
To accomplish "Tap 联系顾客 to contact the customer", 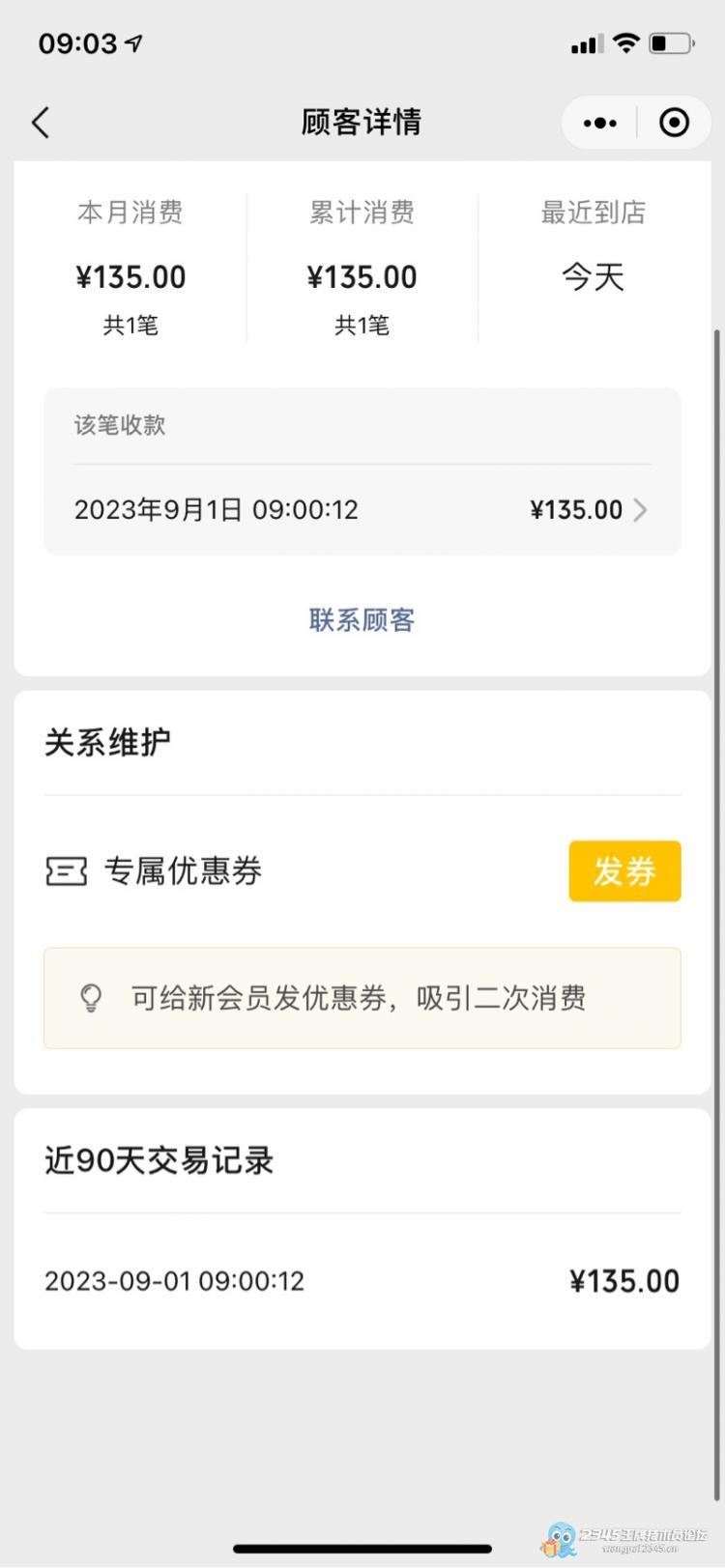I will [362, 620].
